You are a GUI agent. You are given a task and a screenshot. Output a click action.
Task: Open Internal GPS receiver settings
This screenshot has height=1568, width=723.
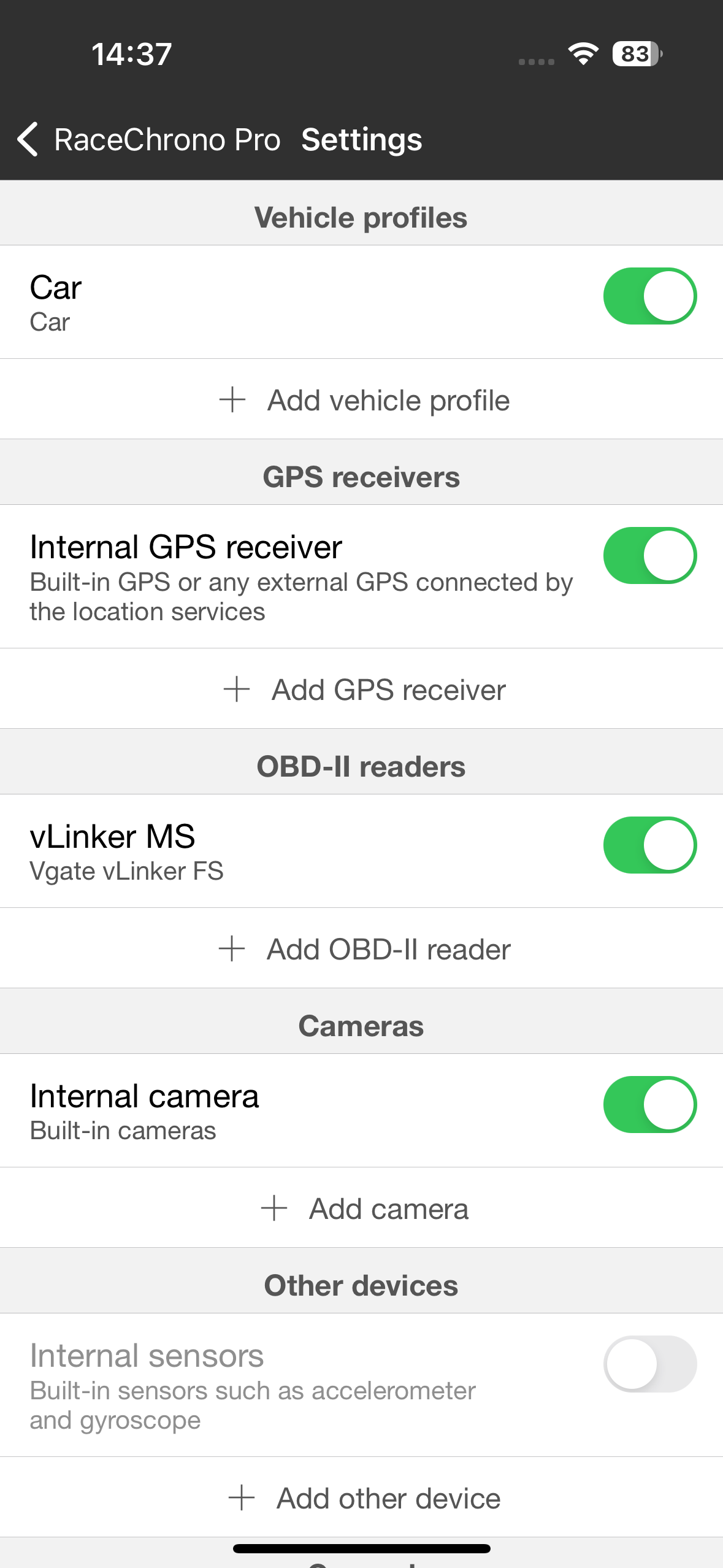coord(276,577)
